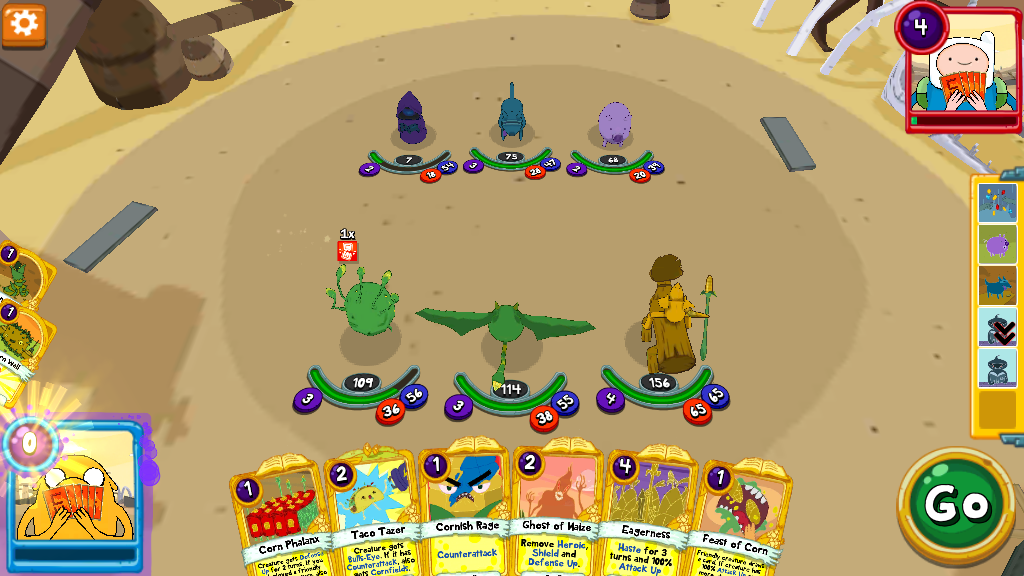The image size is (1024, 576).
Task: Select the Corn Phalanx card
Action: 281,515
